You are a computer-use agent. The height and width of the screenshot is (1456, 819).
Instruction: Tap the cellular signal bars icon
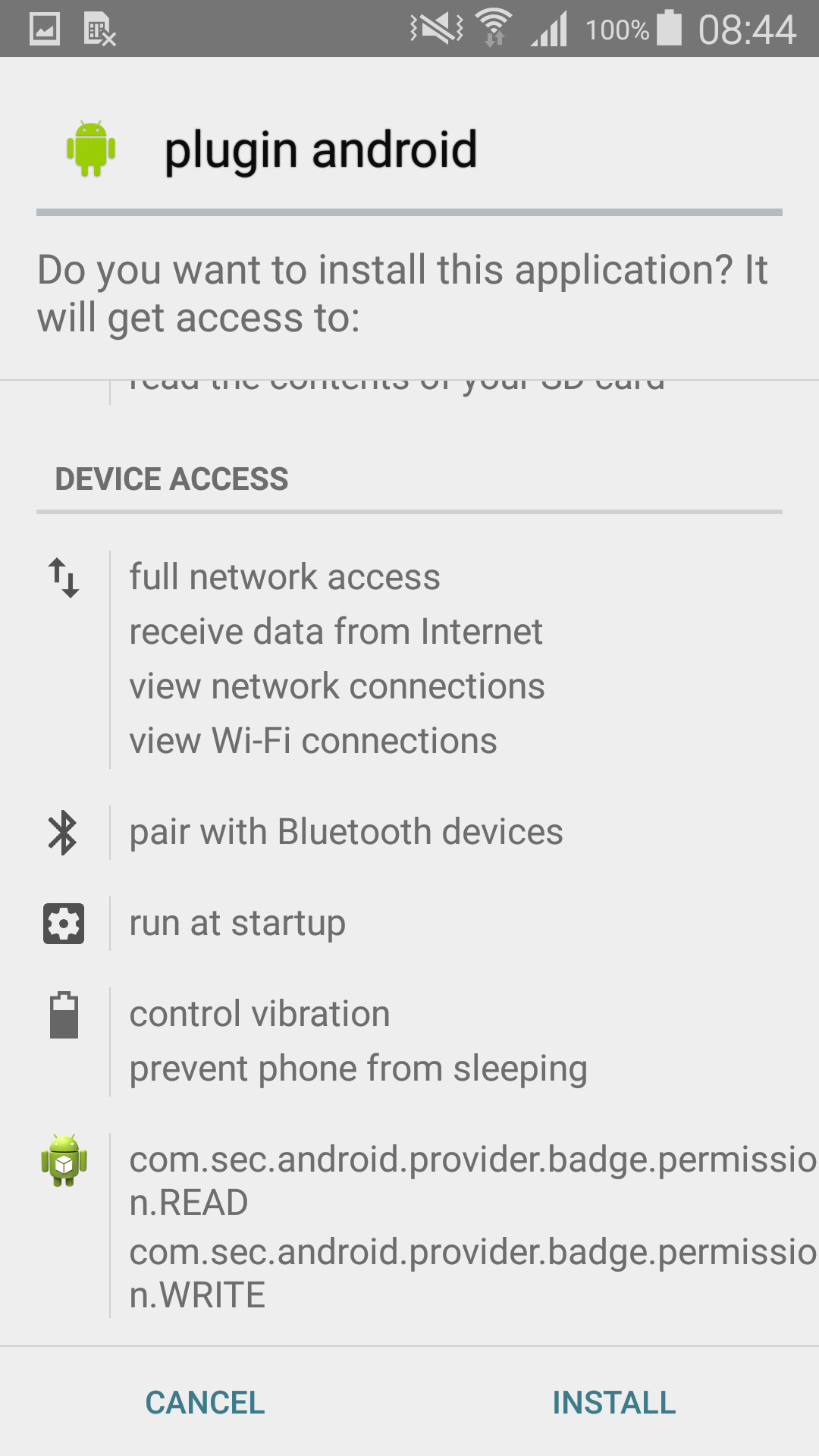(551, 29)
